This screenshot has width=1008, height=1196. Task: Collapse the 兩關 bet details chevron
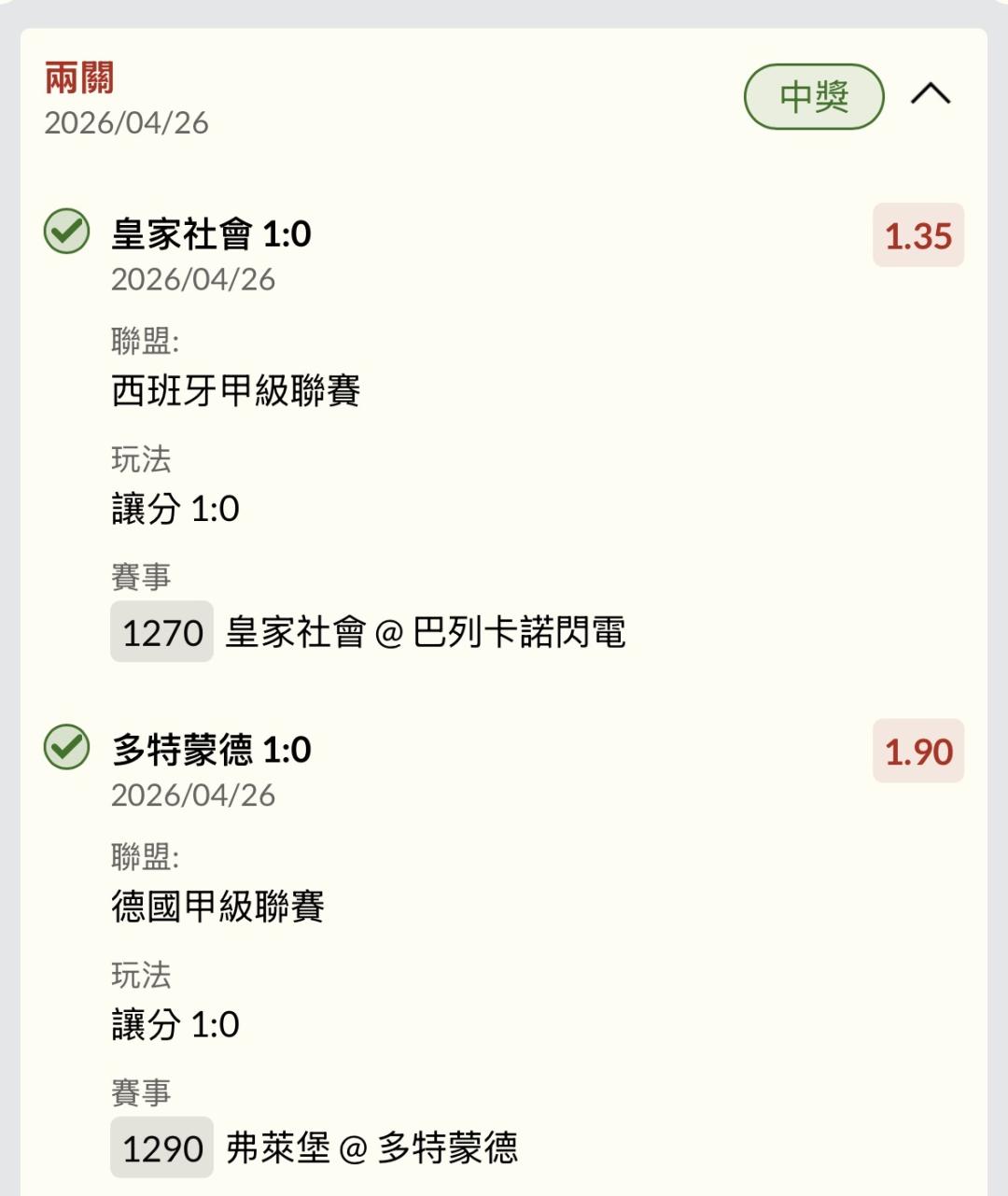(930, 94)
